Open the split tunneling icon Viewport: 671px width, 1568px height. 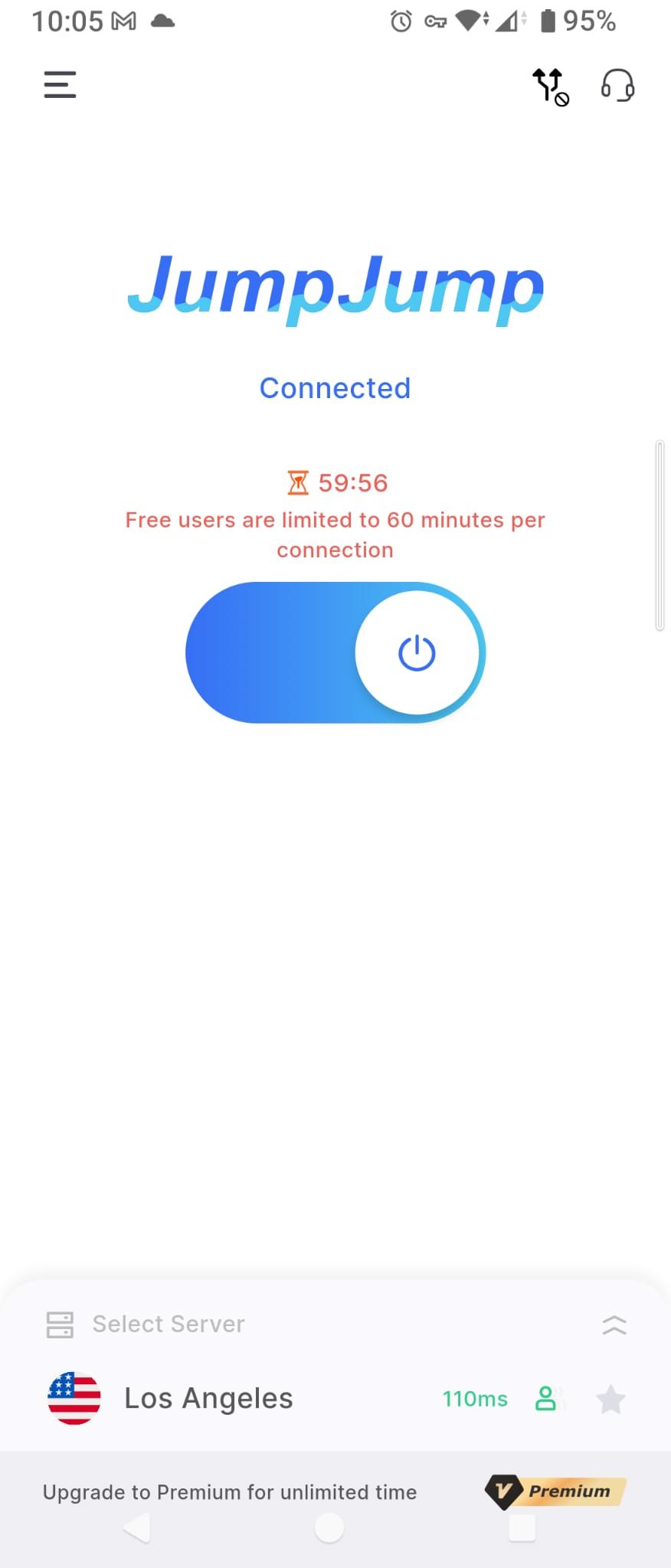click(x=548, y=86)
